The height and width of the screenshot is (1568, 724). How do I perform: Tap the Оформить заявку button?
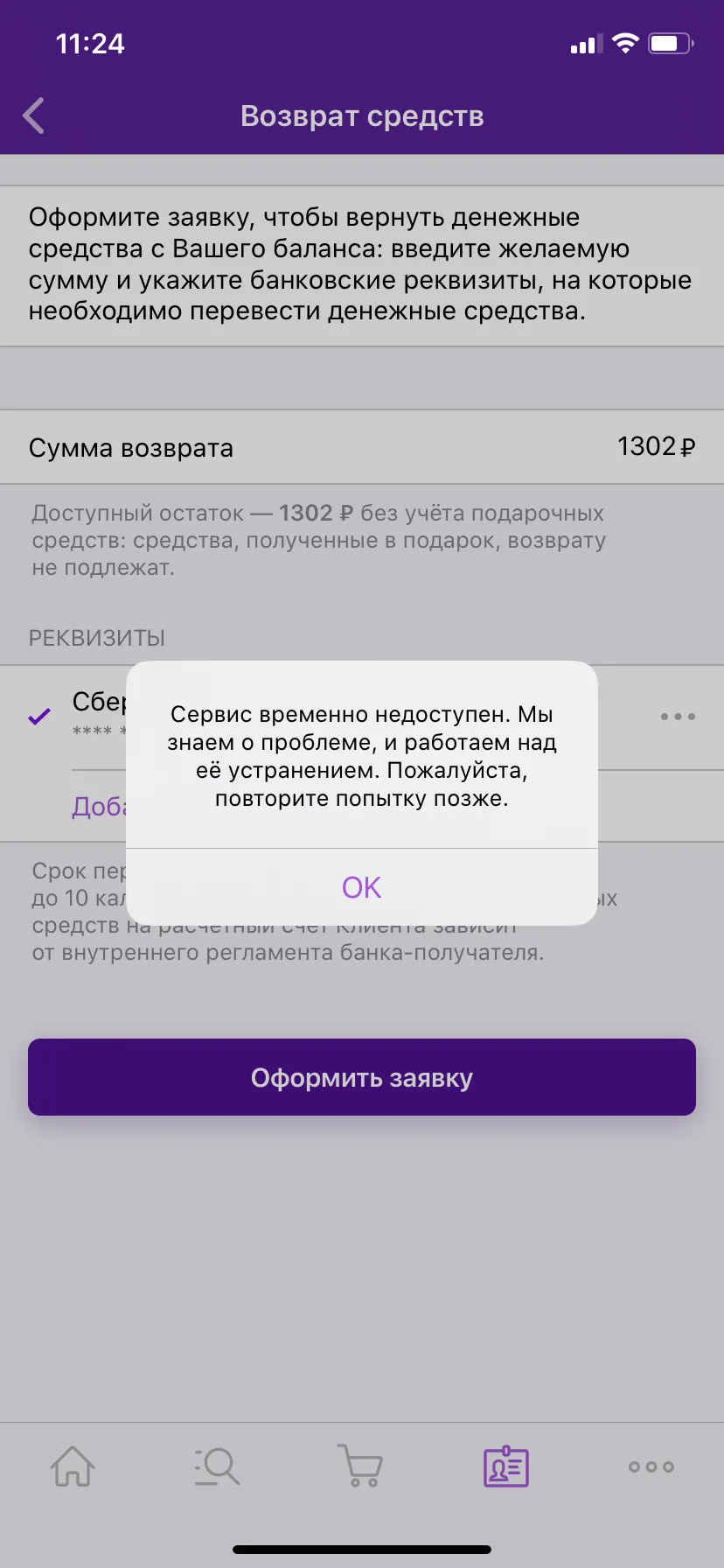[362, 1077]
